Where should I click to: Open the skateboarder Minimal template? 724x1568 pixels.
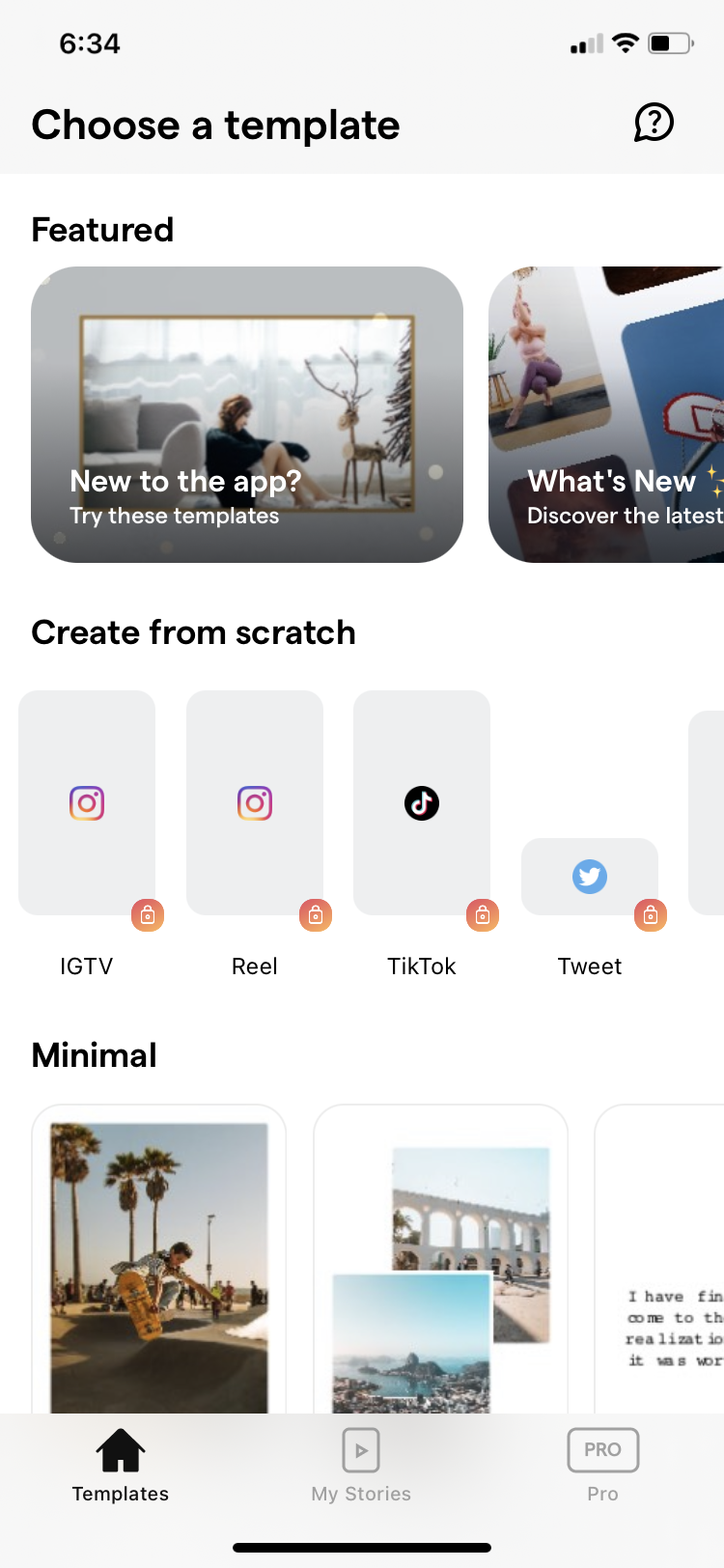[159, 1260]
